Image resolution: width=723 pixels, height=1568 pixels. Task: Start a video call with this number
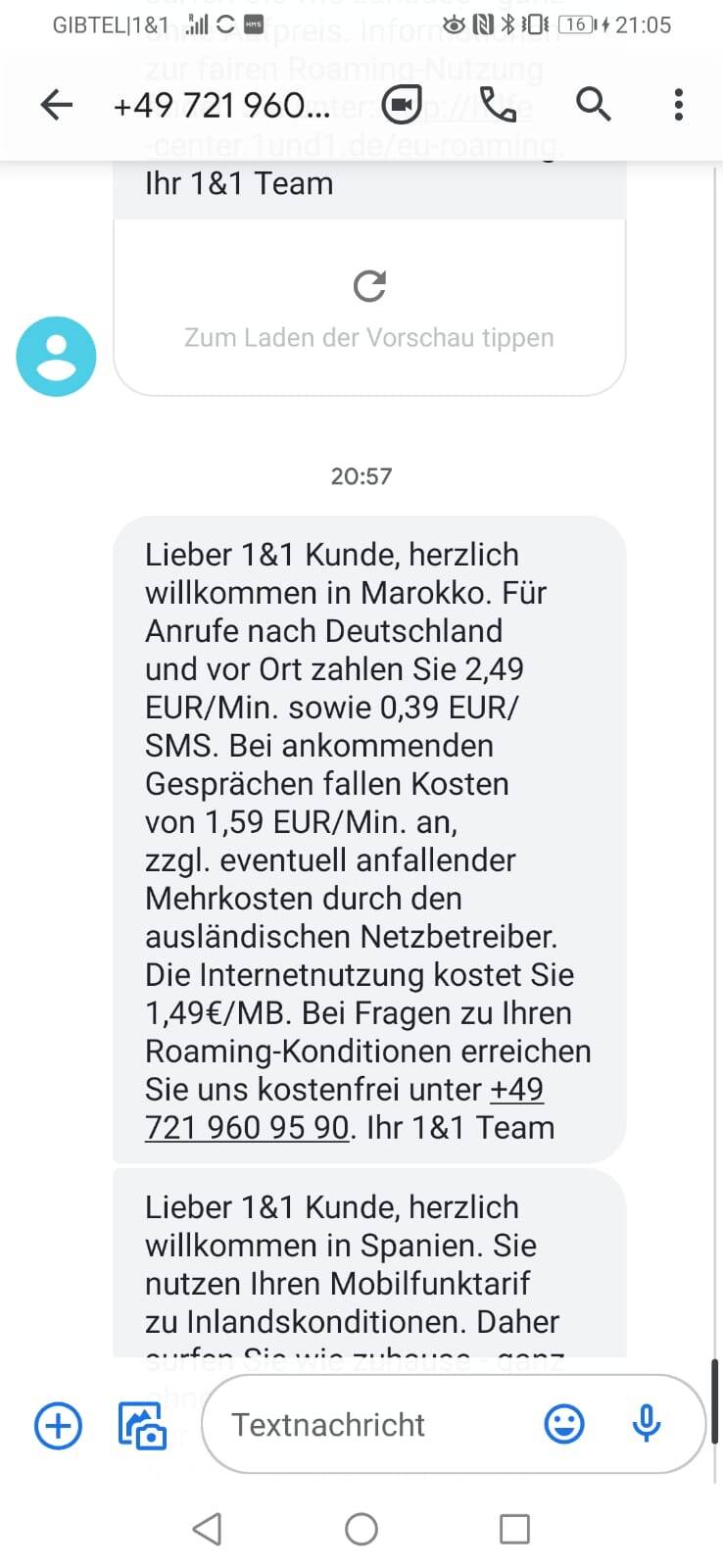tap(401, 105)
